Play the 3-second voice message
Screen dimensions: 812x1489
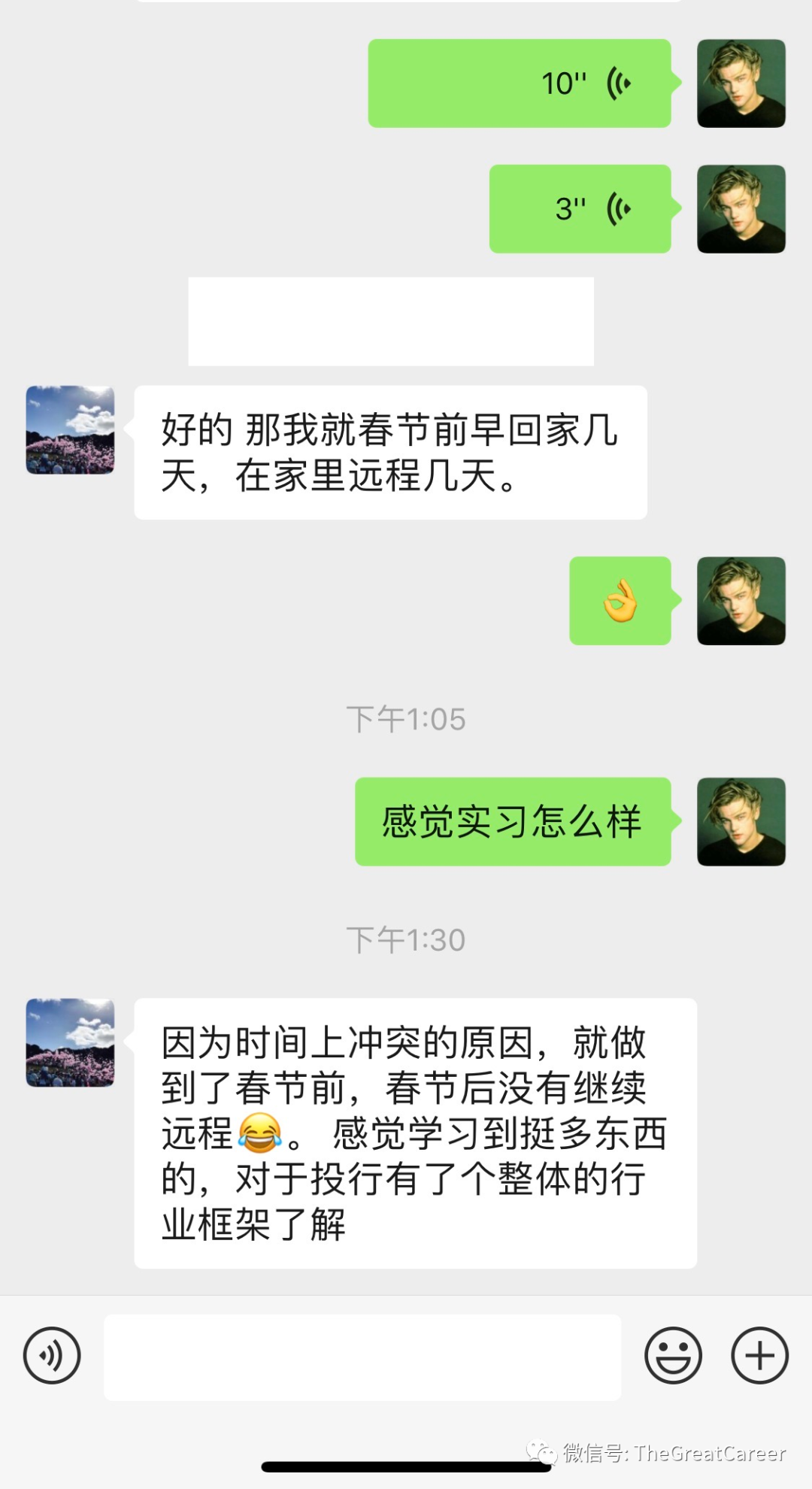click(x=580, y=209)
